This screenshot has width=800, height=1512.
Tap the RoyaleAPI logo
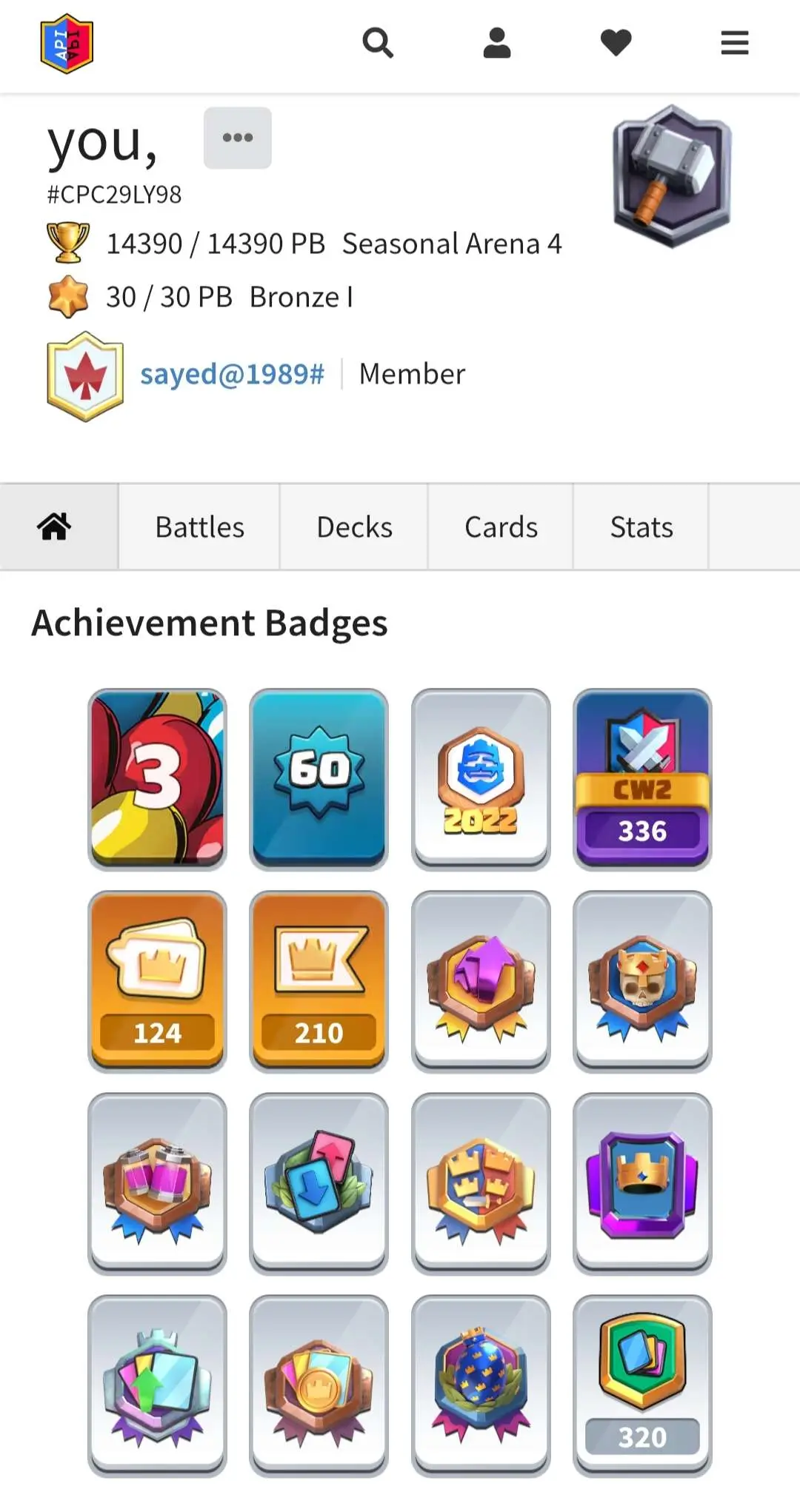[x=67, y=44]
